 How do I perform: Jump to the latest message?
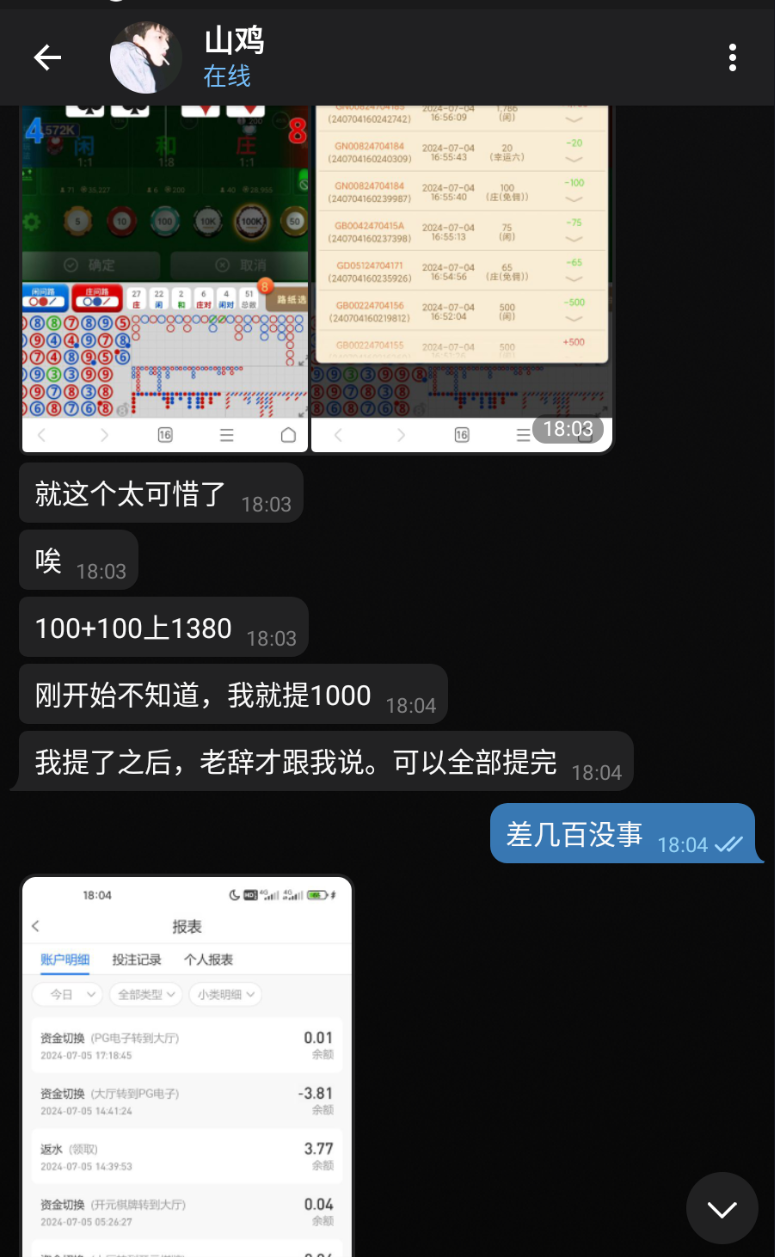721,1208
